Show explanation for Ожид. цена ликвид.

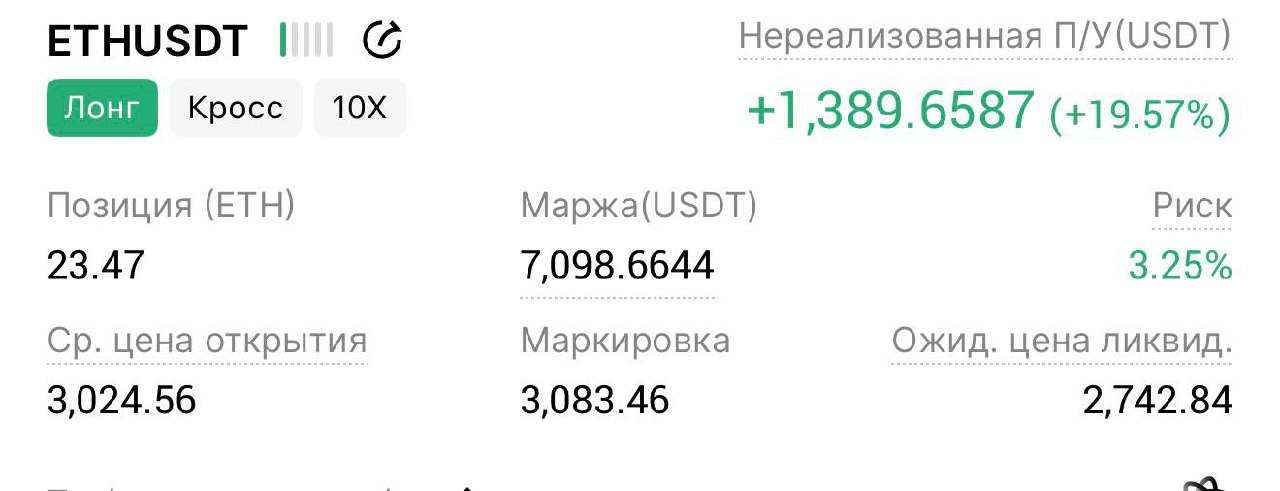click(1061, 341)
